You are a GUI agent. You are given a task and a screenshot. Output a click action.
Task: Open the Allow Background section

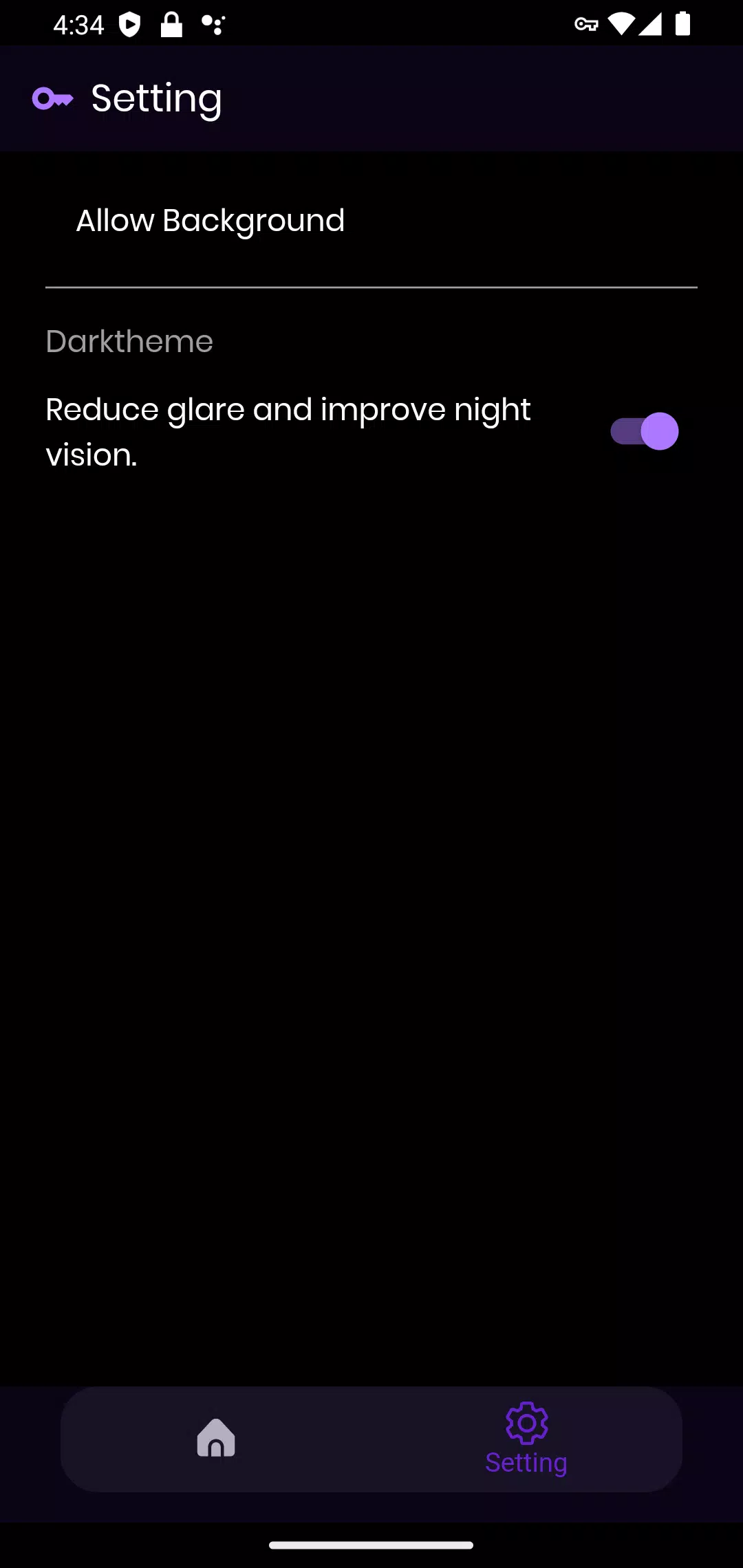click(x=211, y=220)
